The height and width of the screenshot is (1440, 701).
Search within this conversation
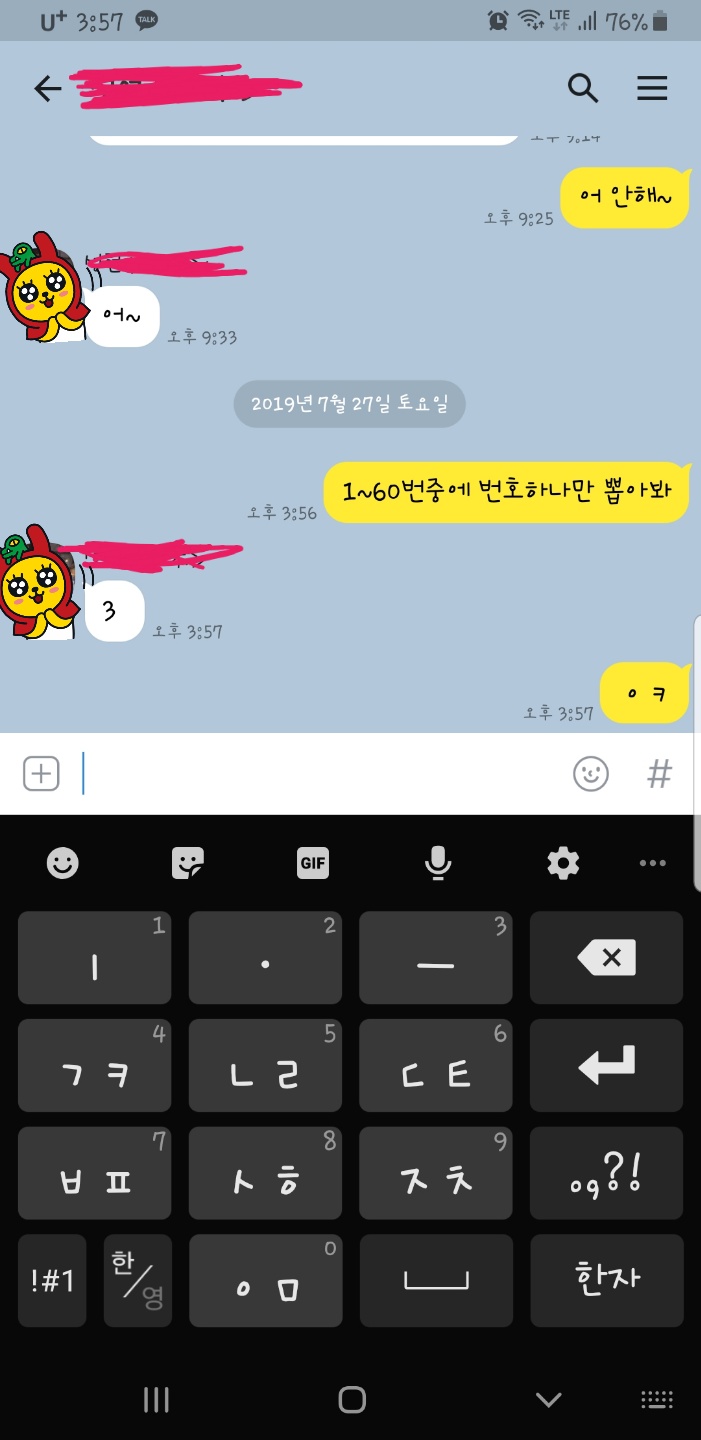point(583,89)
